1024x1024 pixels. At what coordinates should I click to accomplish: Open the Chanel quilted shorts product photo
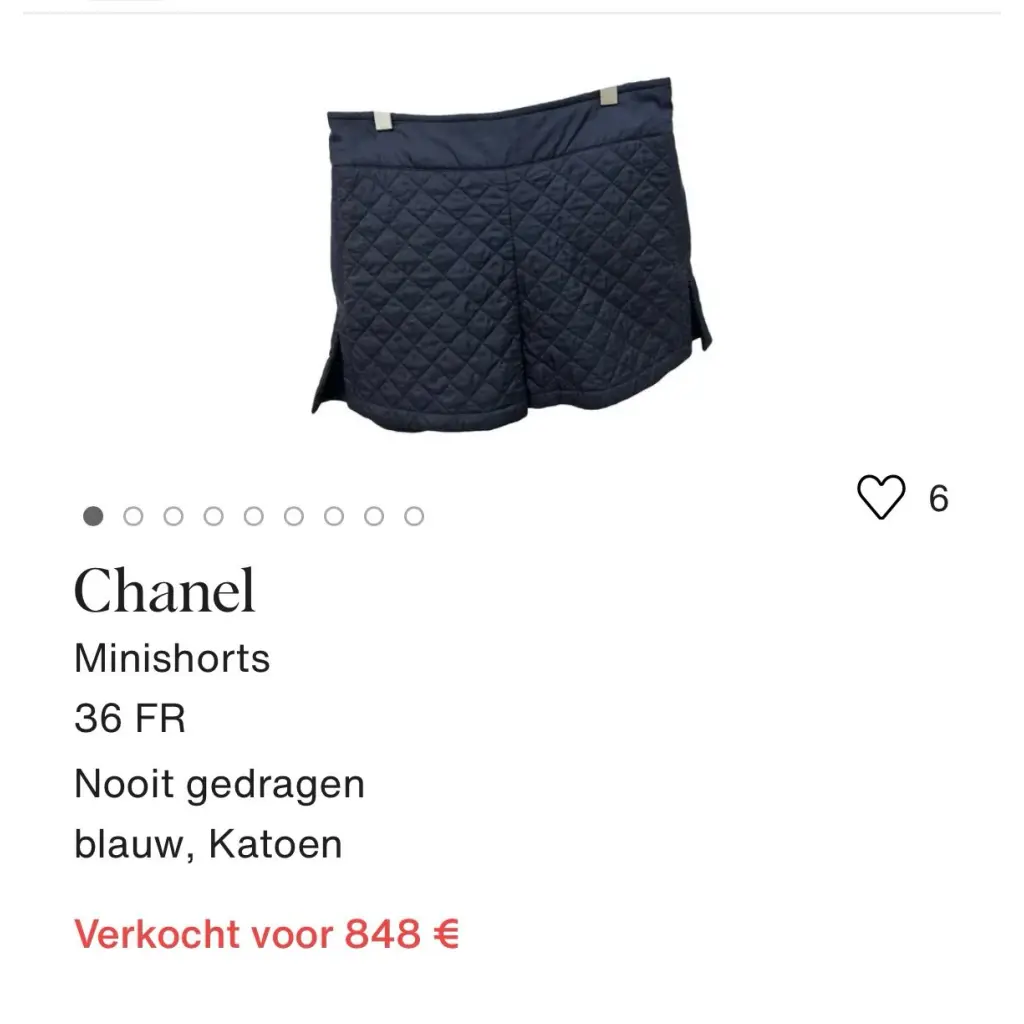click(x=512, y=255)
